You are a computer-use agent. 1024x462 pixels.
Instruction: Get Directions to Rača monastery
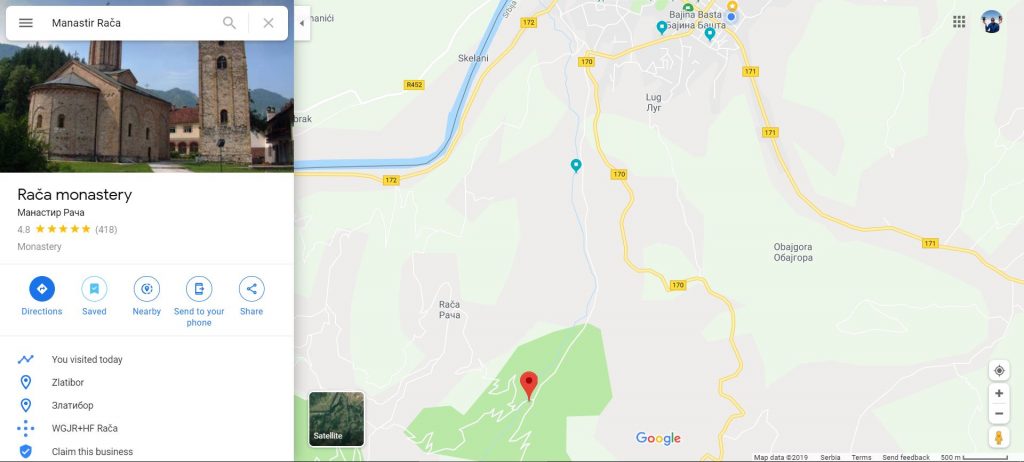click(x=42, y=296)
